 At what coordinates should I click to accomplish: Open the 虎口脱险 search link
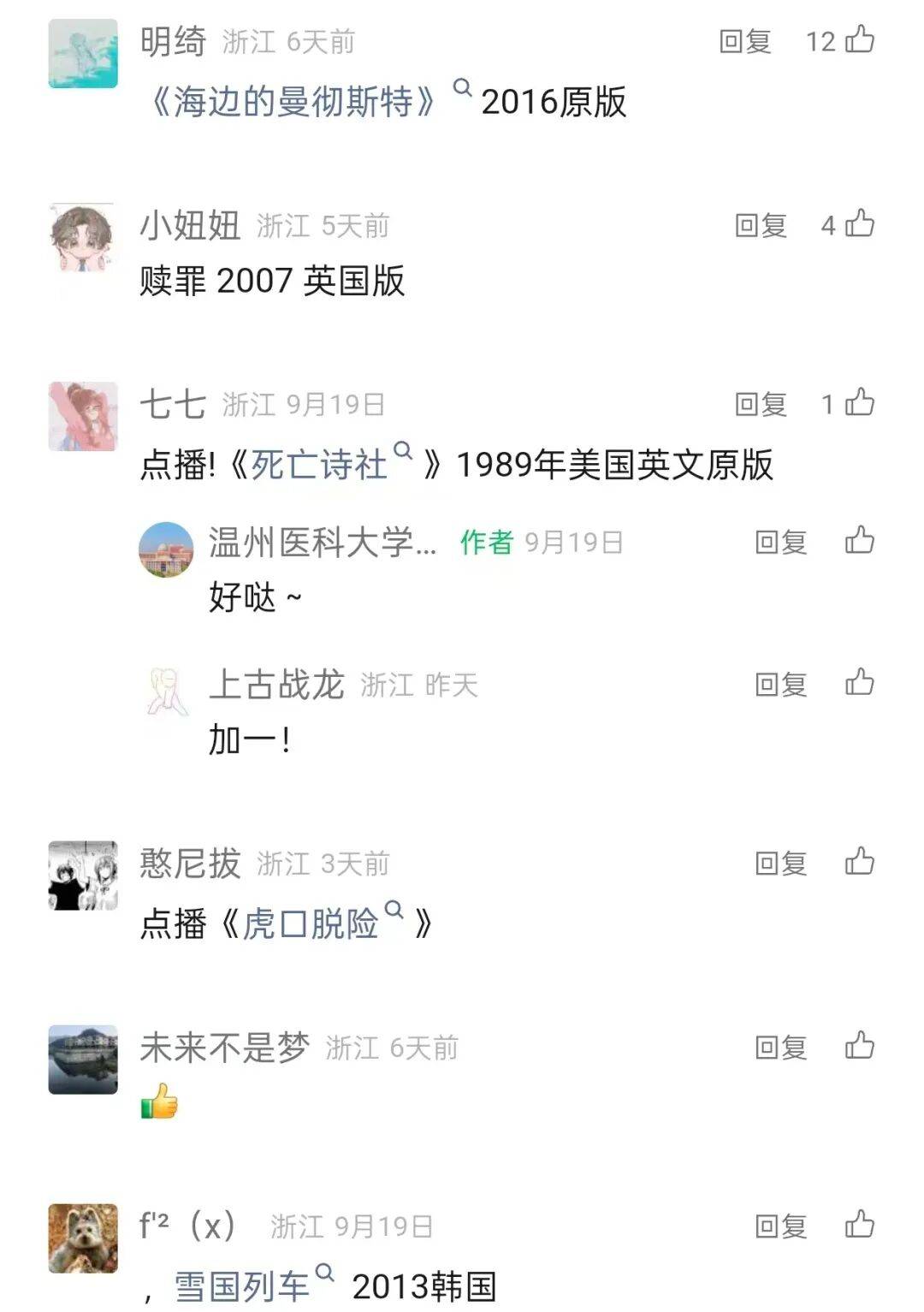coord(311,923)
